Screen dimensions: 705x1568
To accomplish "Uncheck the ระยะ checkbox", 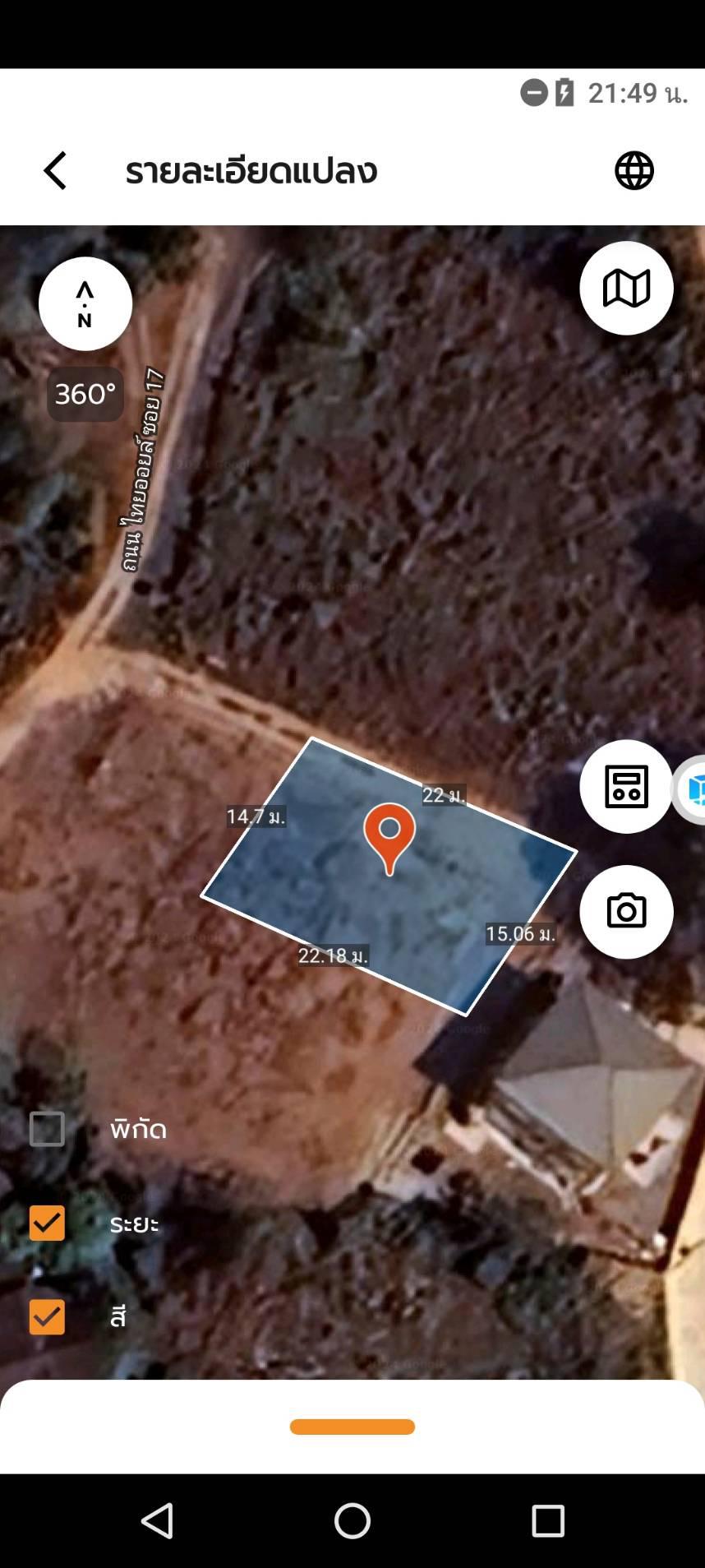I will [47, 1223].
